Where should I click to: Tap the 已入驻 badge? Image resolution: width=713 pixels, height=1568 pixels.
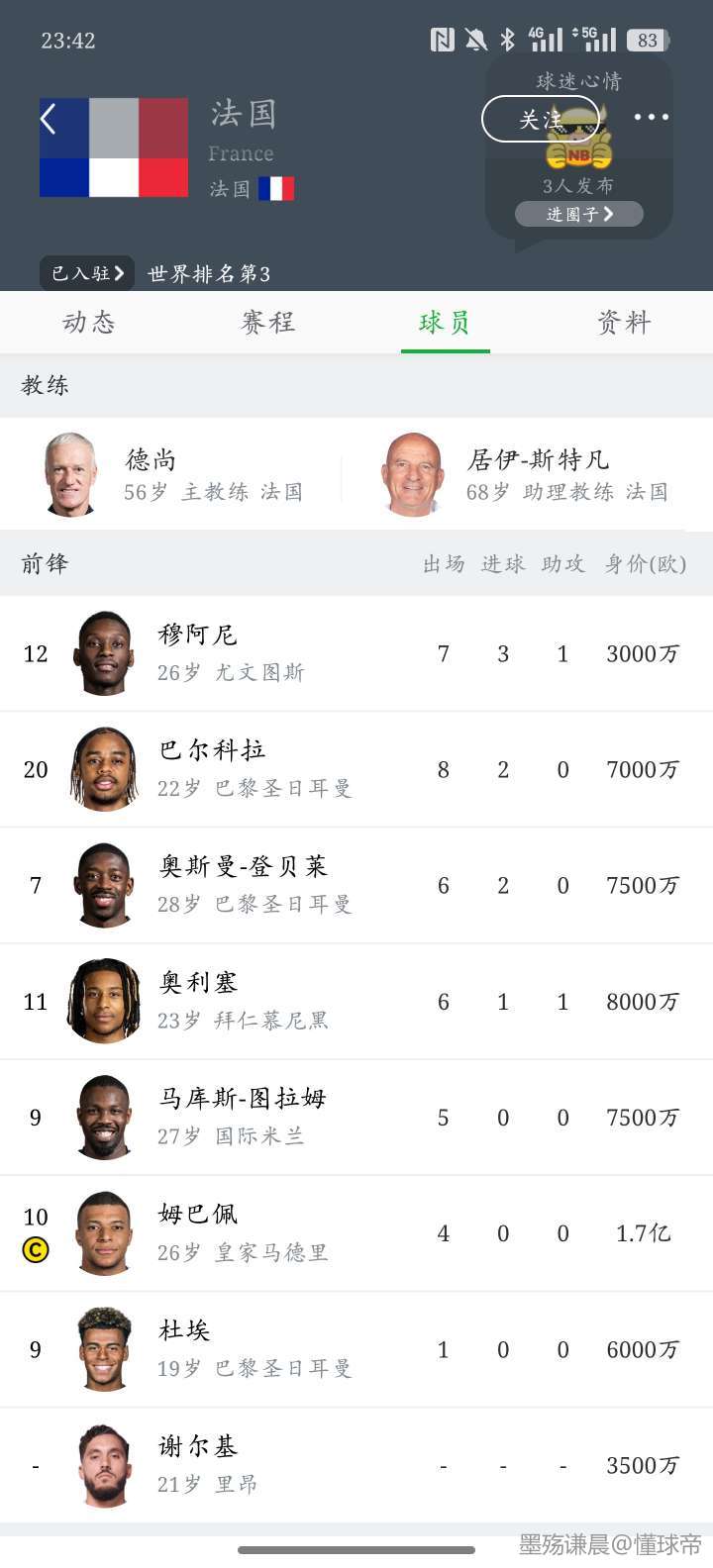tap(87, 273)
